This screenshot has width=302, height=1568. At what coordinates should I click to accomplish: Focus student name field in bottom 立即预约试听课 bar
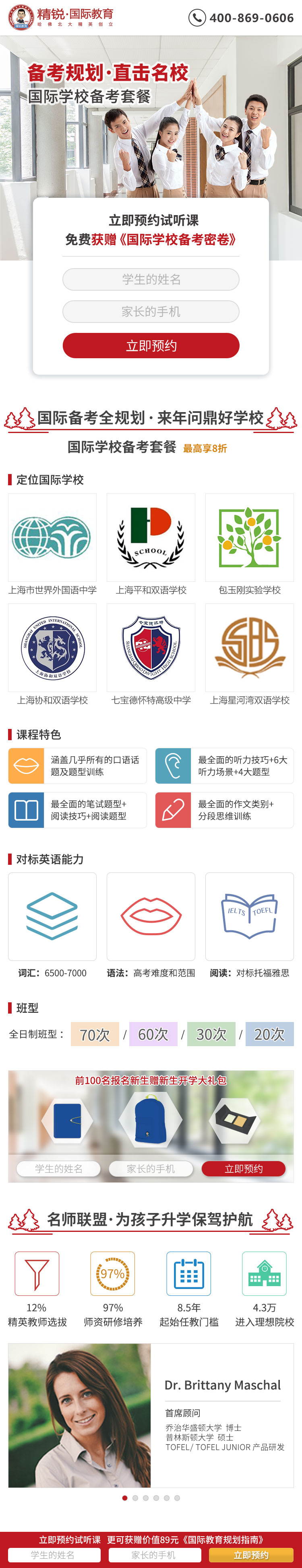point(54,1555)
